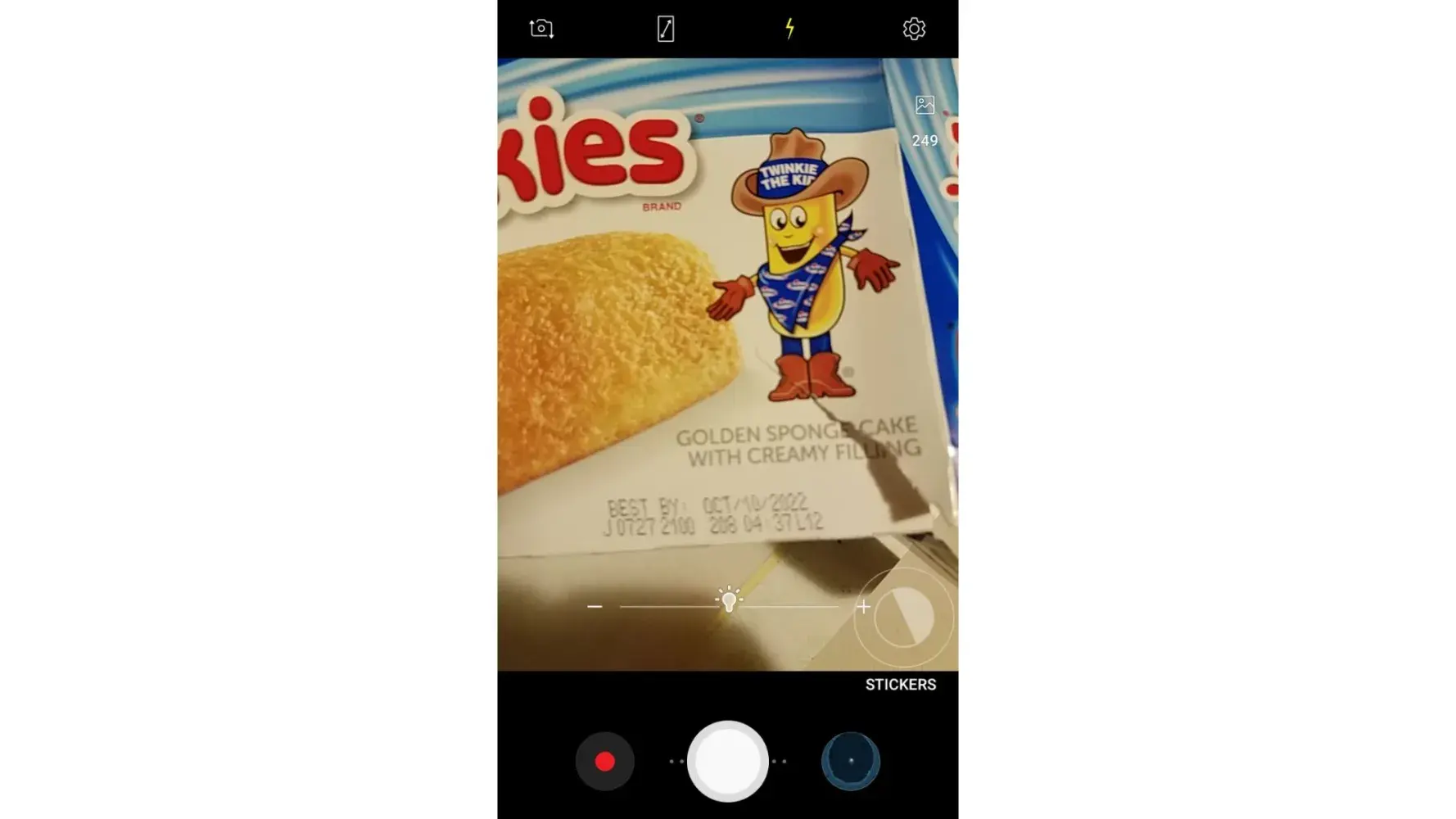Open camera settings gear
Screen dimensions: 1456x819
click(914, 29)
